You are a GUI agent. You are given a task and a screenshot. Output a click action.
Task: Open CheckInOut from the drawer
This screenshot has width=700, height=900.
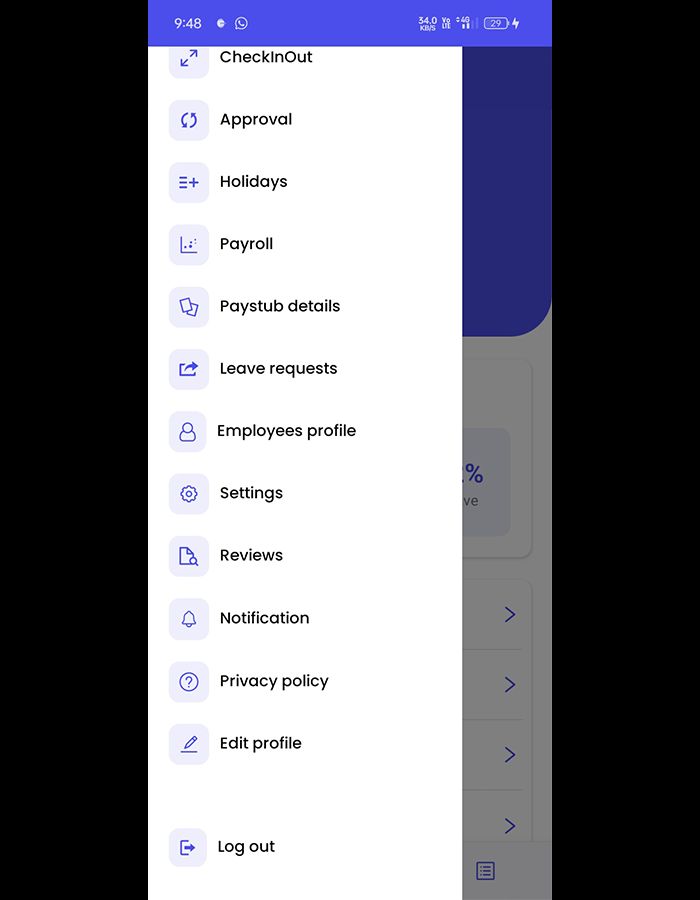tap(265, 58)
